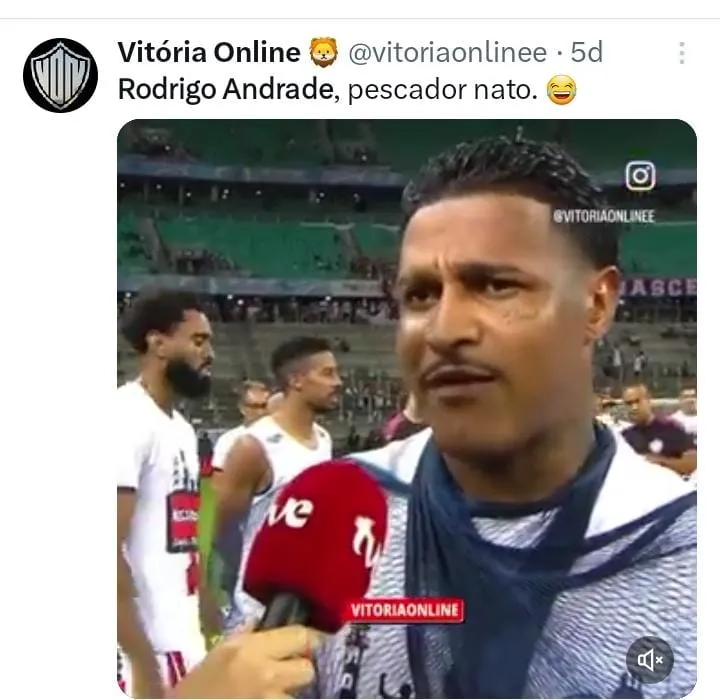Viewport: 720px width, 700px height.
Task: Unmute the video sound
Action: pyautogui.click(x=650, y=660)
